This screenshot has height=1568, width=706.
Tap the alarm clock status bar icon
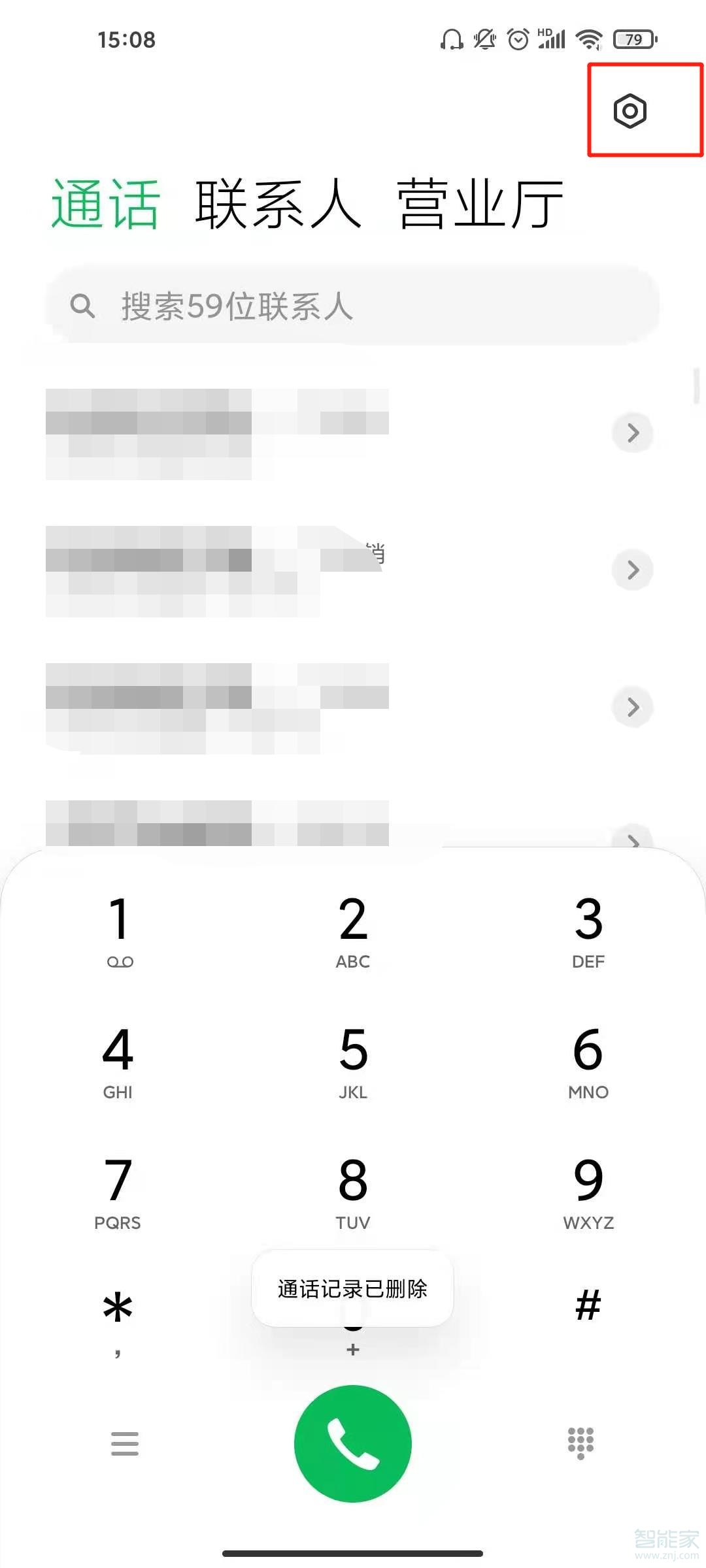point(518,39)
